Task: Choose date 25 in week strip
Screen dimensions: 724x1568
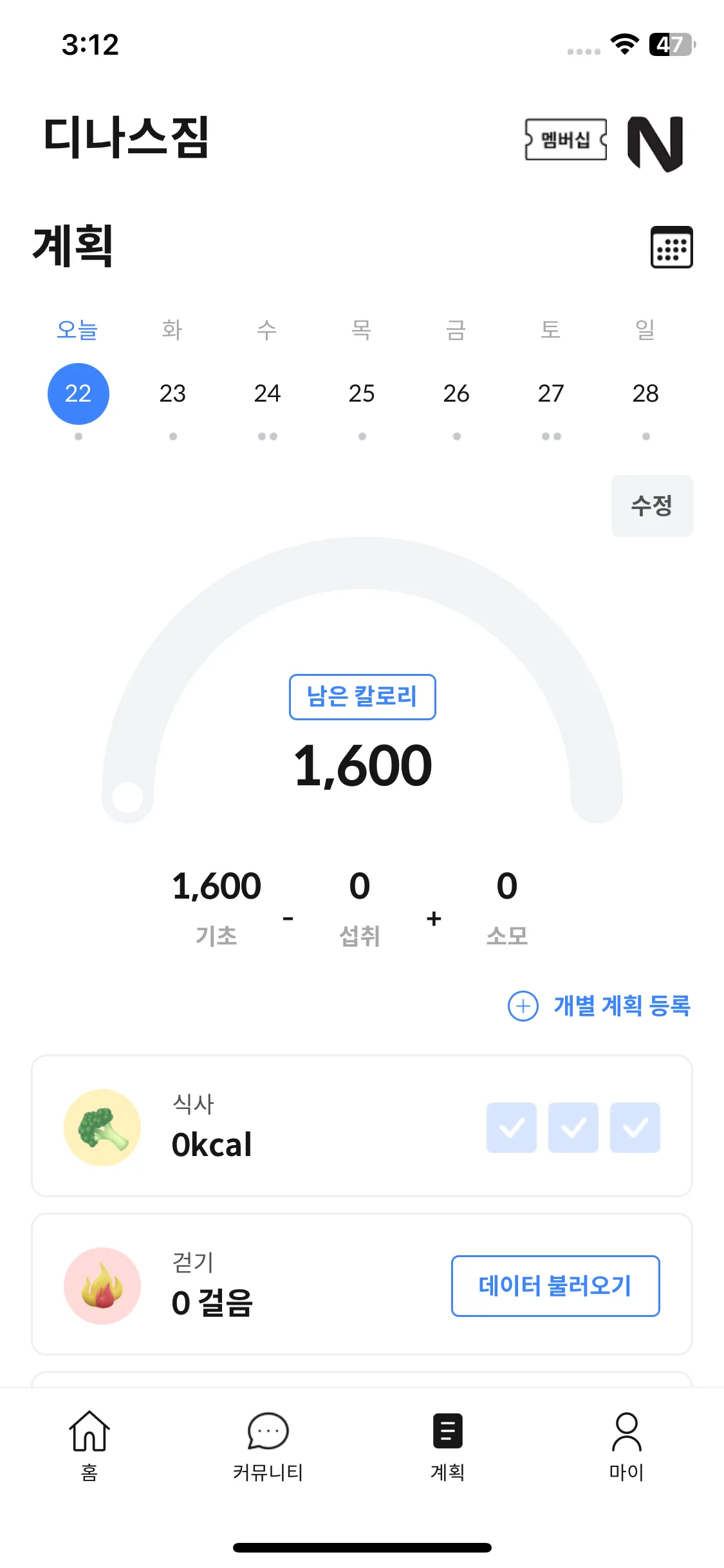Action: point(362,393)
